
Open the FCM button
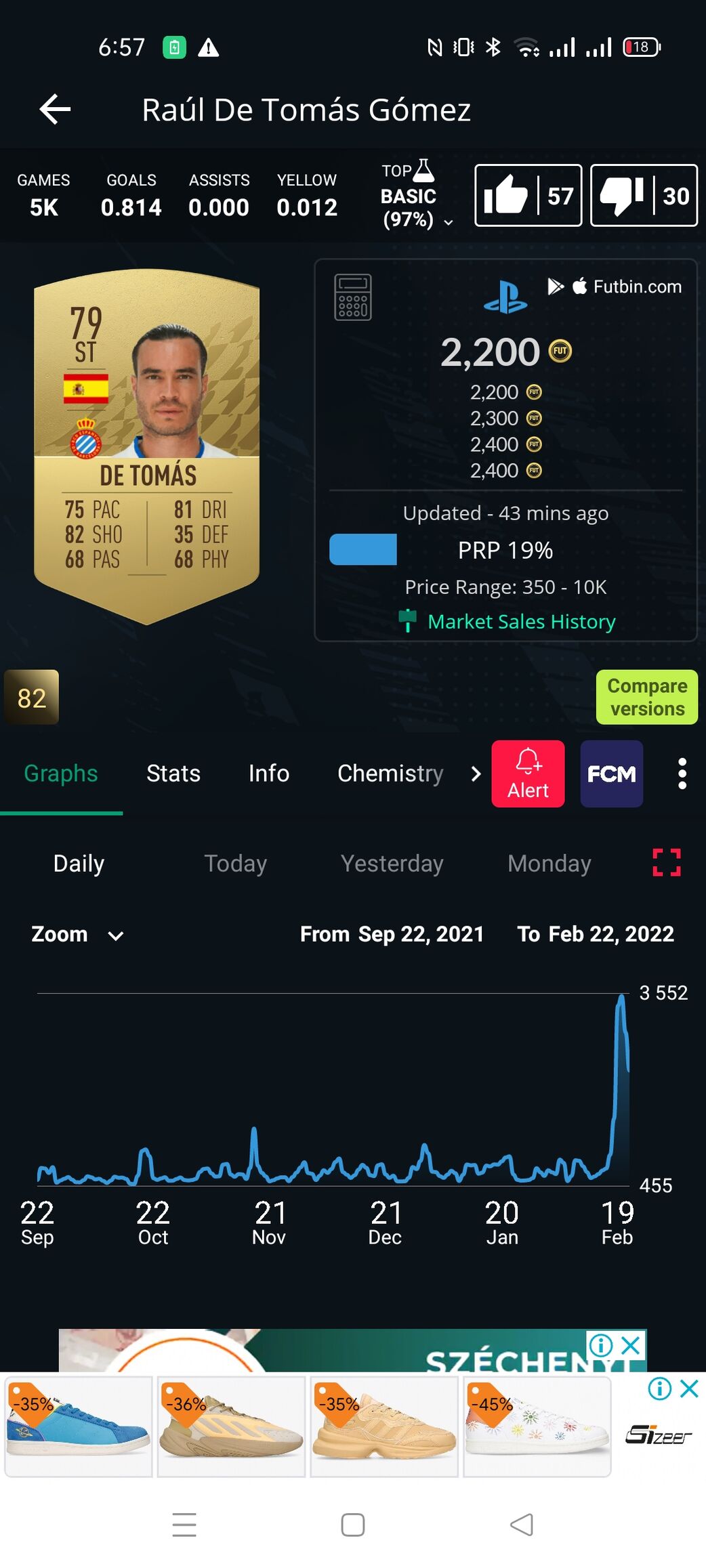tap(611, 774)
